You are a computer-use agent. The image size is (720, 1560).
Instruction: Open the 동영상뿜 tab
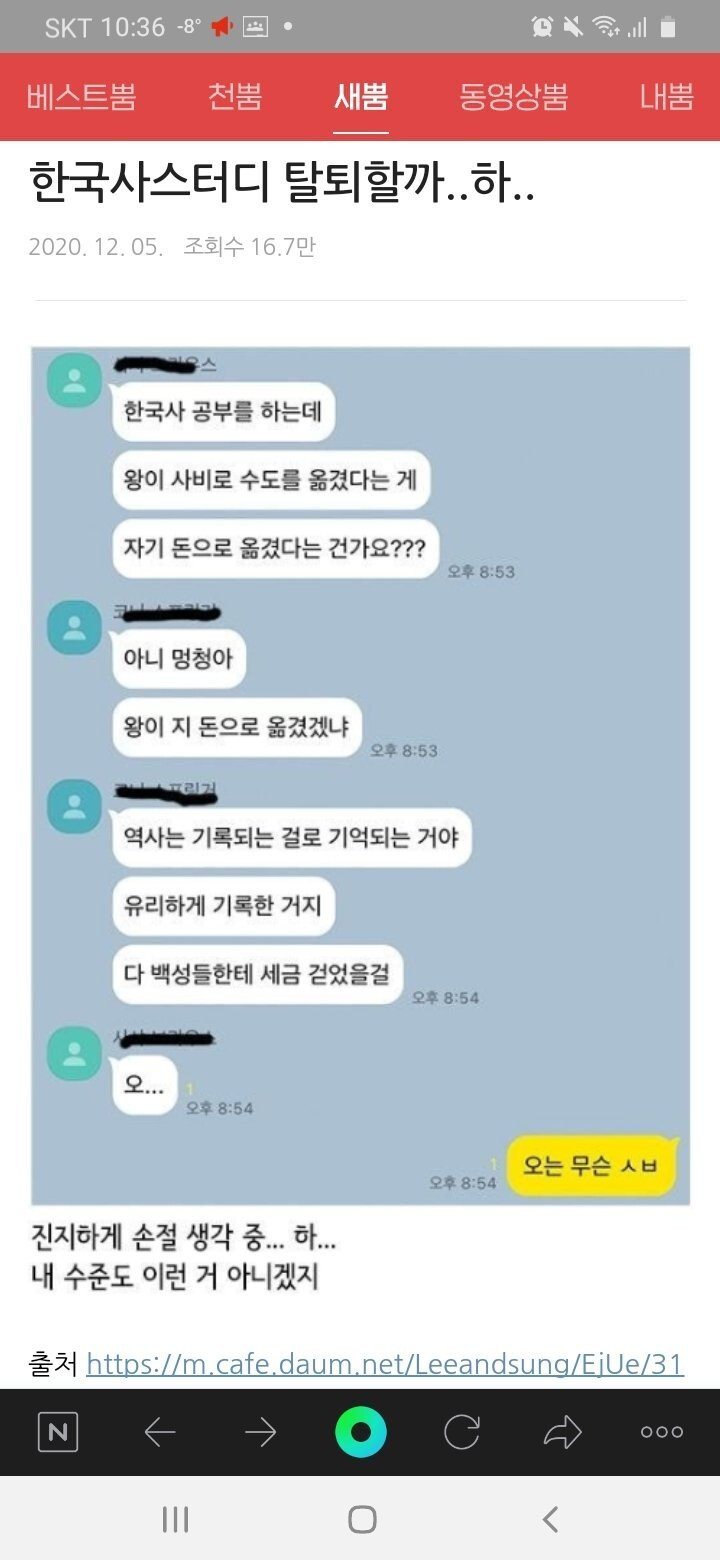point(513,97)
